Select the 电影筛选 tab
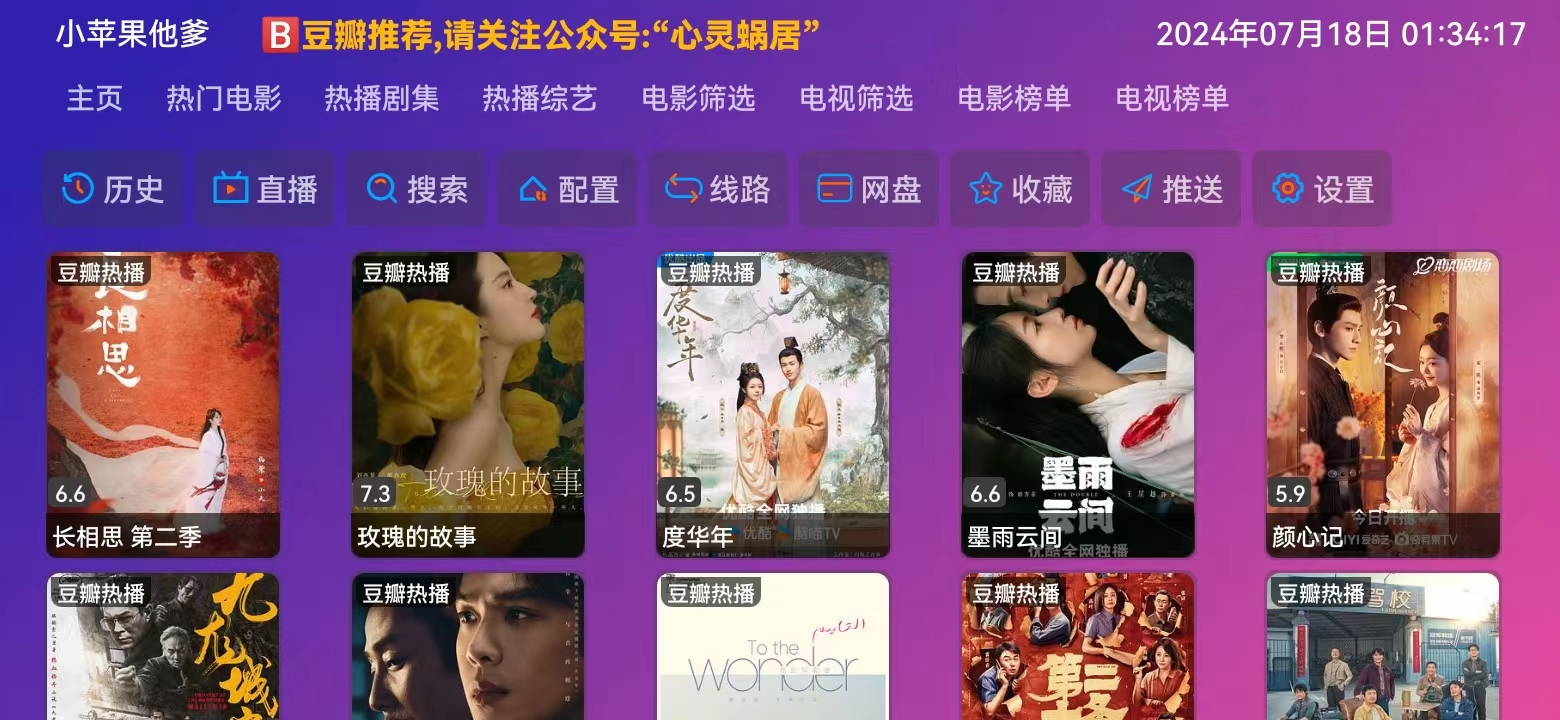 (698, 98)
